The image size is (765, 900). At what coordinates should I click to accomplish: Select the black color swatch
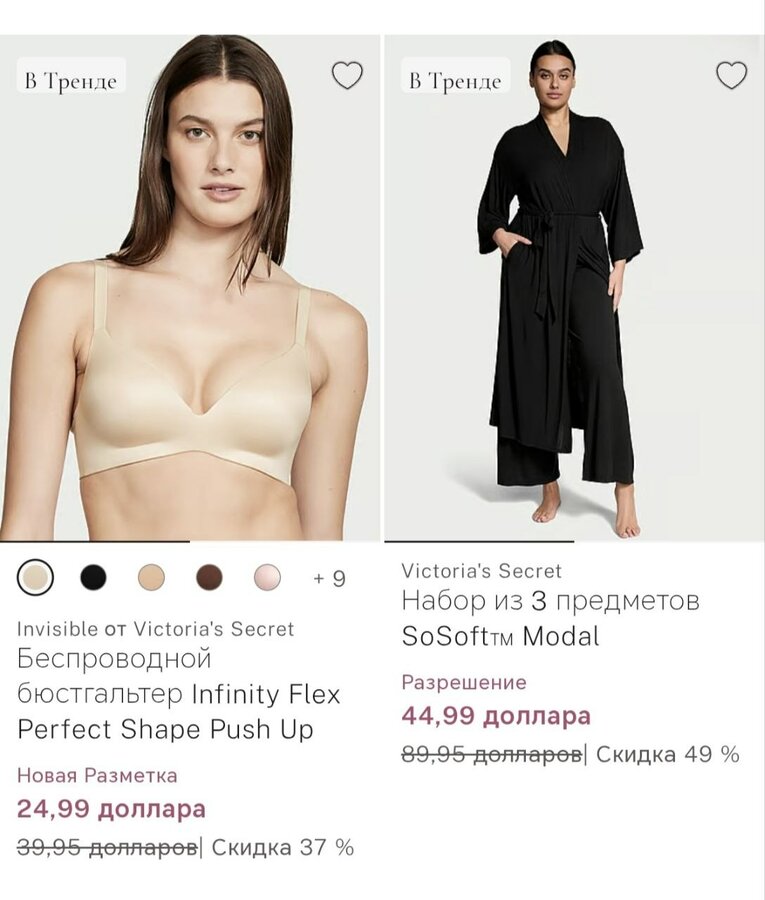tap(93, 577)
